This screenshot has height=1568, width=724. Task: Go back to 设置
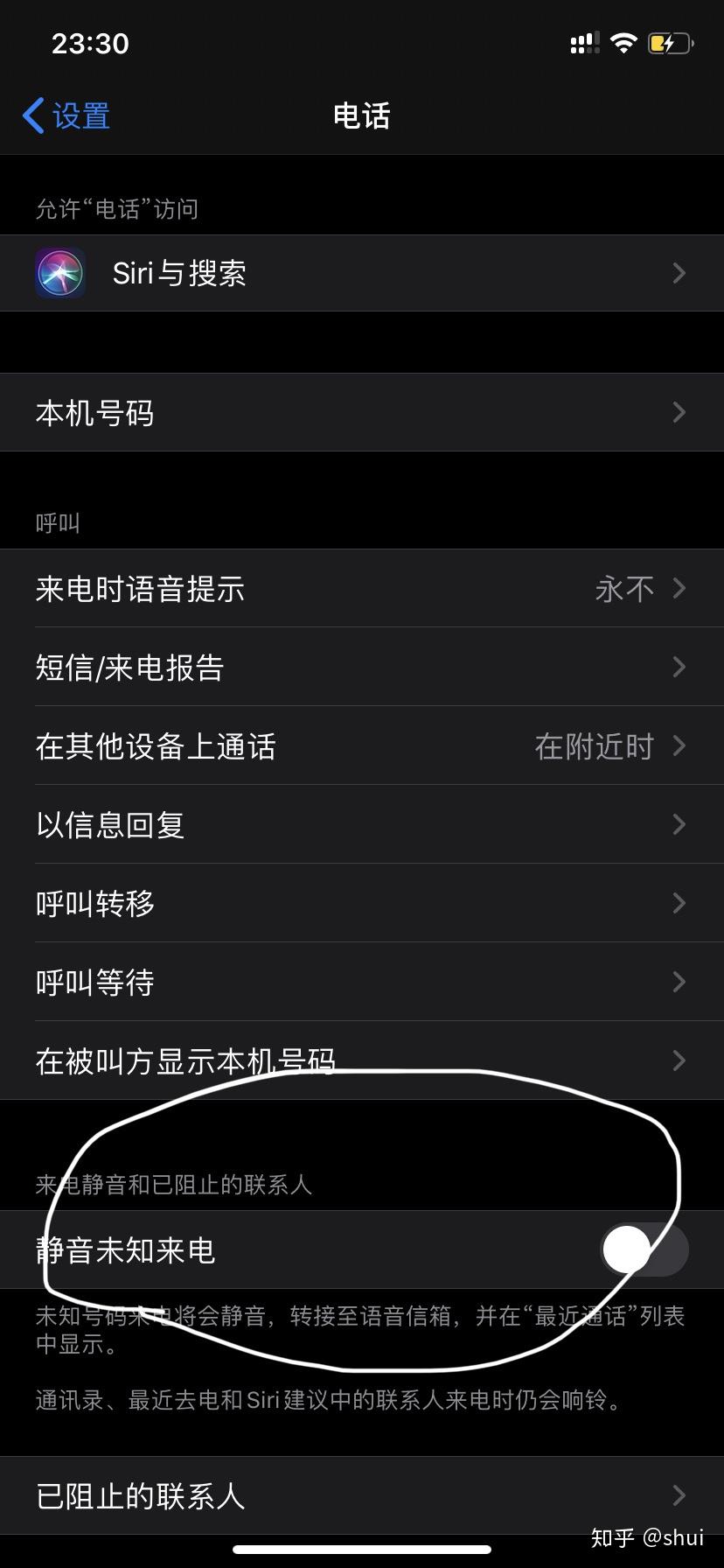click(x=66, y=115)
